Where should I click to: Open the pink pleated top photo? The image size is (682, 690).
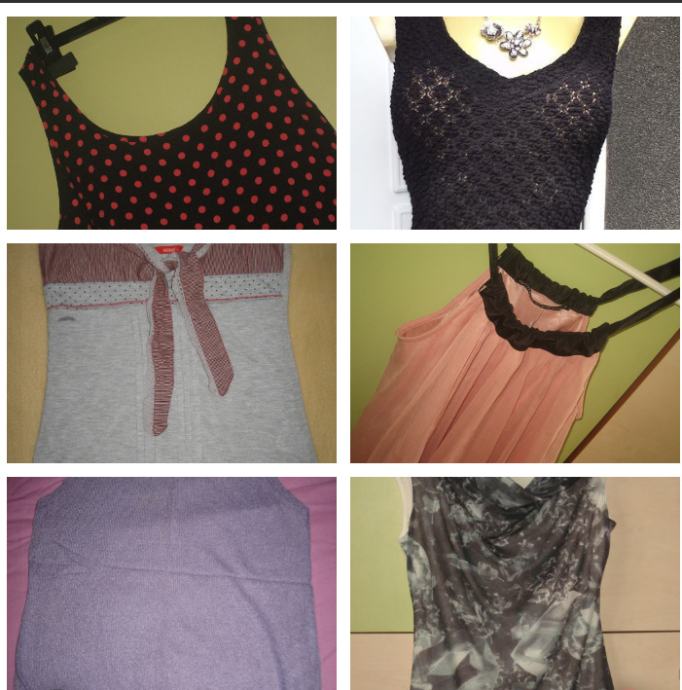(x=514, y=353)
